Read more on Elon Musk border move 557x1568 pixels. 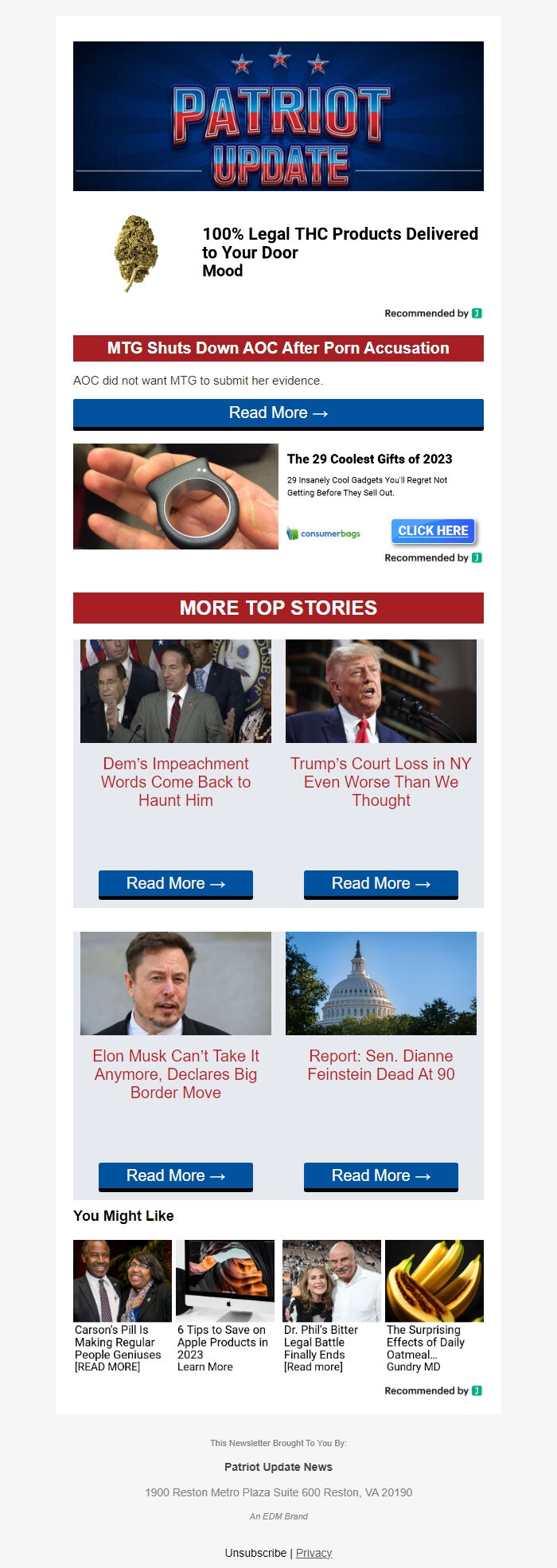tap(176, 1176)
